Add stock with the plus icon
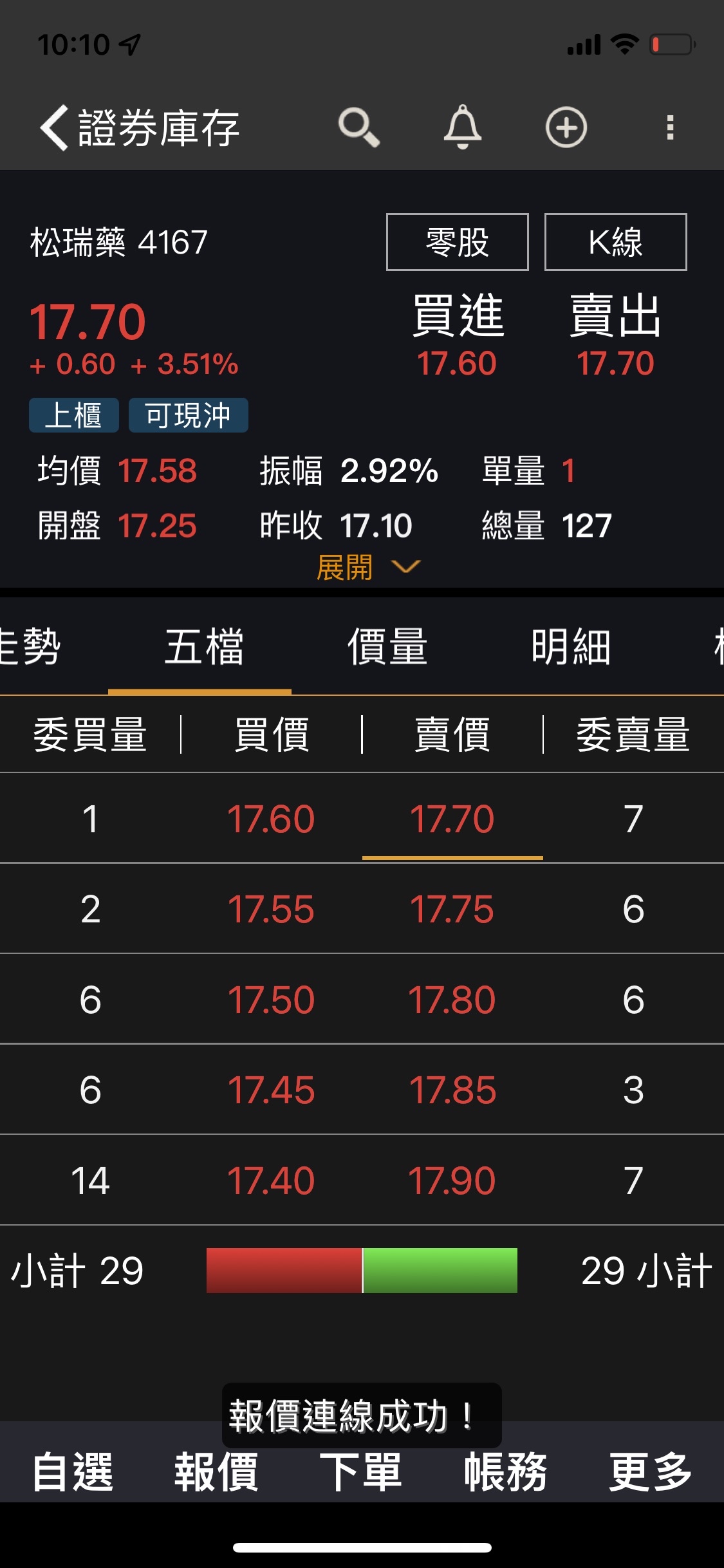Viewport: 724px width, 1568px height. [x=566, y=127]
